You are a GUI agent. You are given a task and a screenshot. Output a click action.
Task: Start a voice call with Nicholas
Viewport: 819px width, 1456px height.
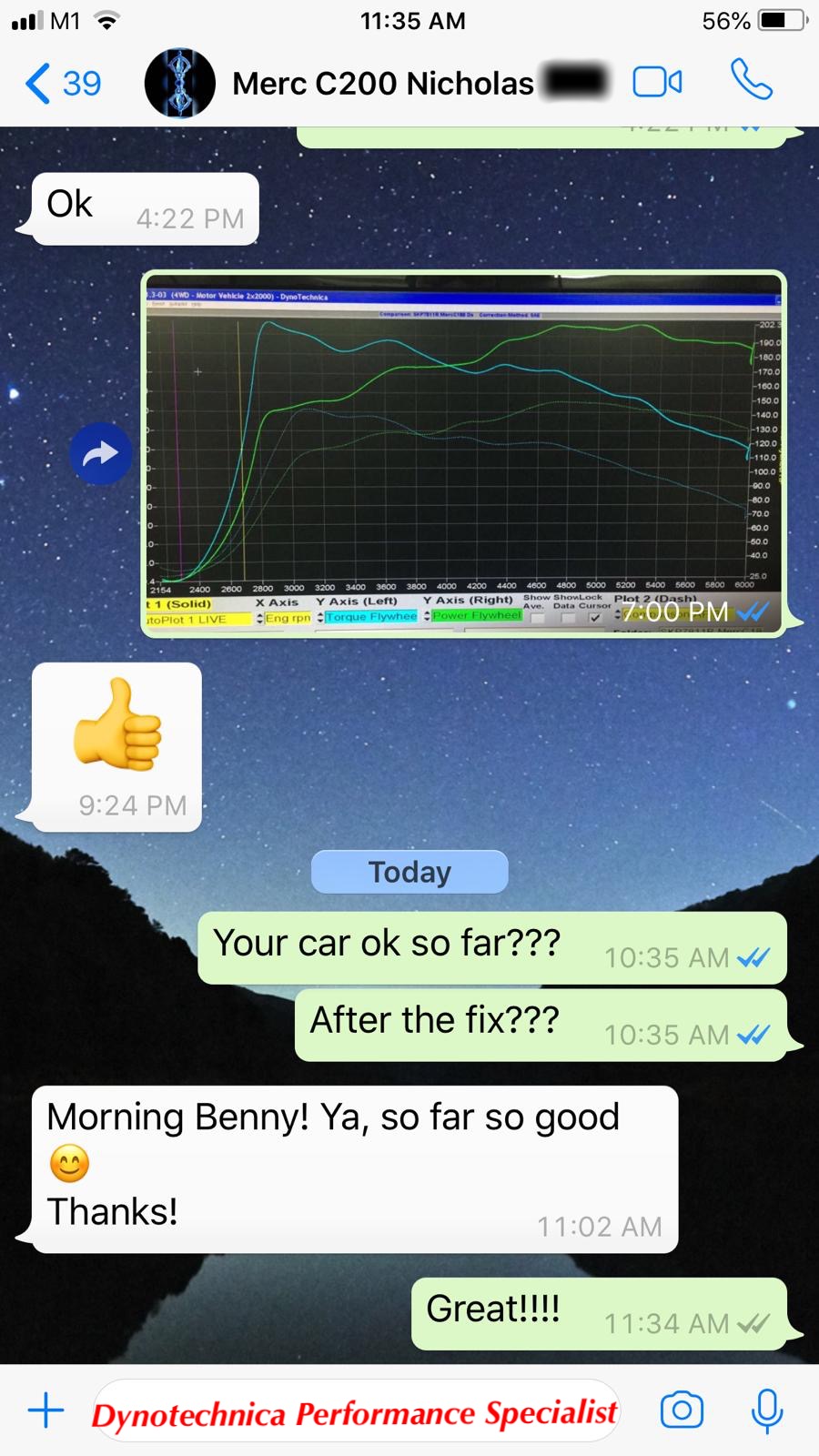tap(752, 81)
